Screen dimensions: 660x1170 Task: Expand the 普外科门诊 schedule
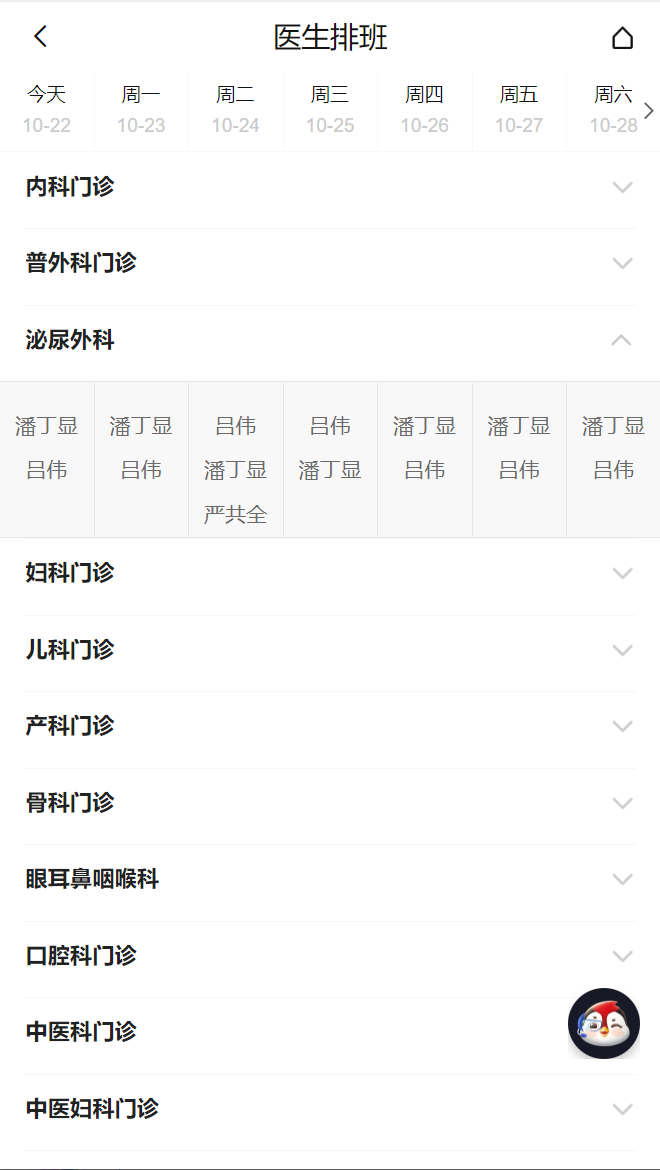coord(330,263)
